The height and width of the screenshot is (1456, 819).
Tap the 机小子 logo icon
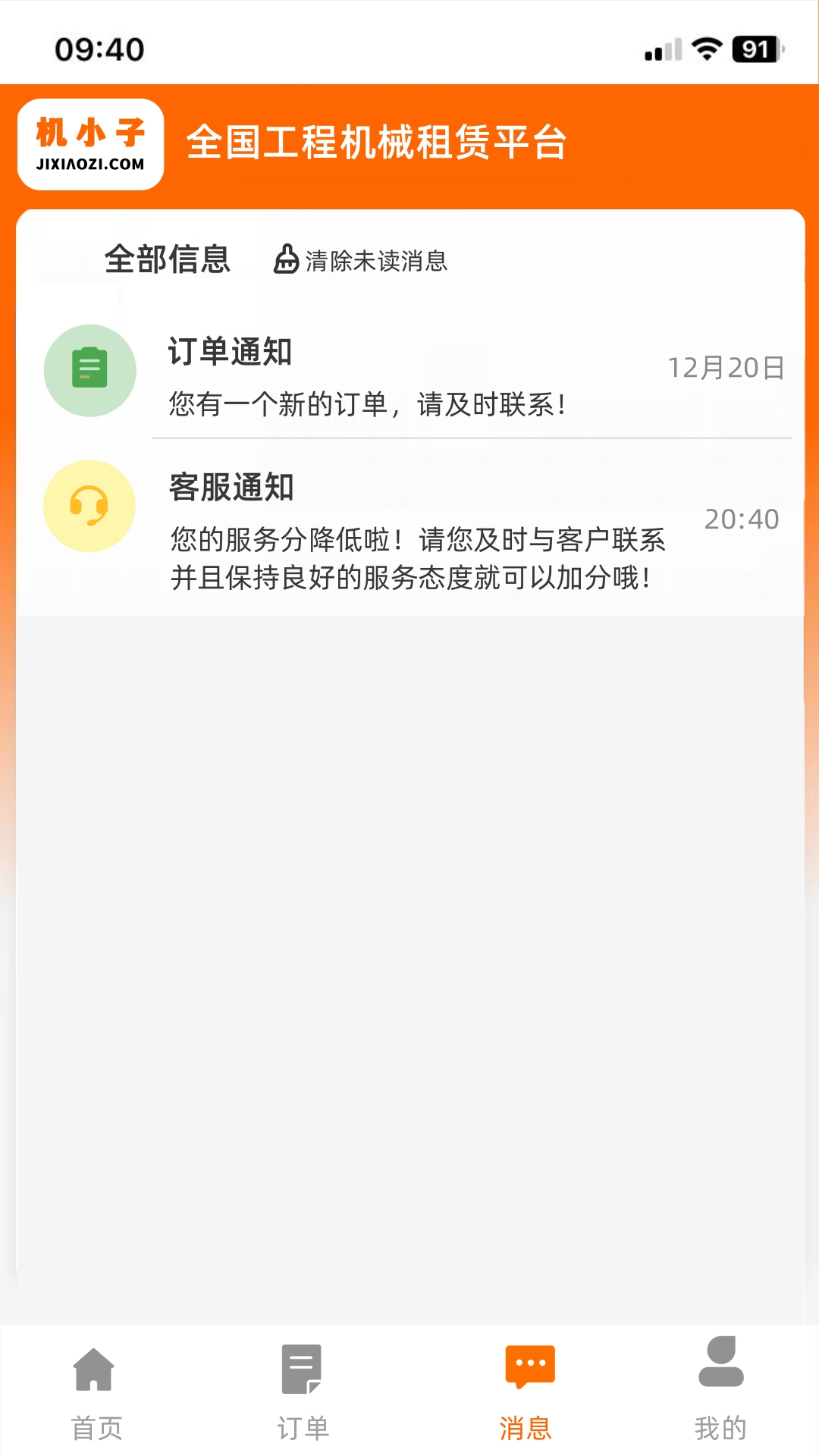click(89, 144)
